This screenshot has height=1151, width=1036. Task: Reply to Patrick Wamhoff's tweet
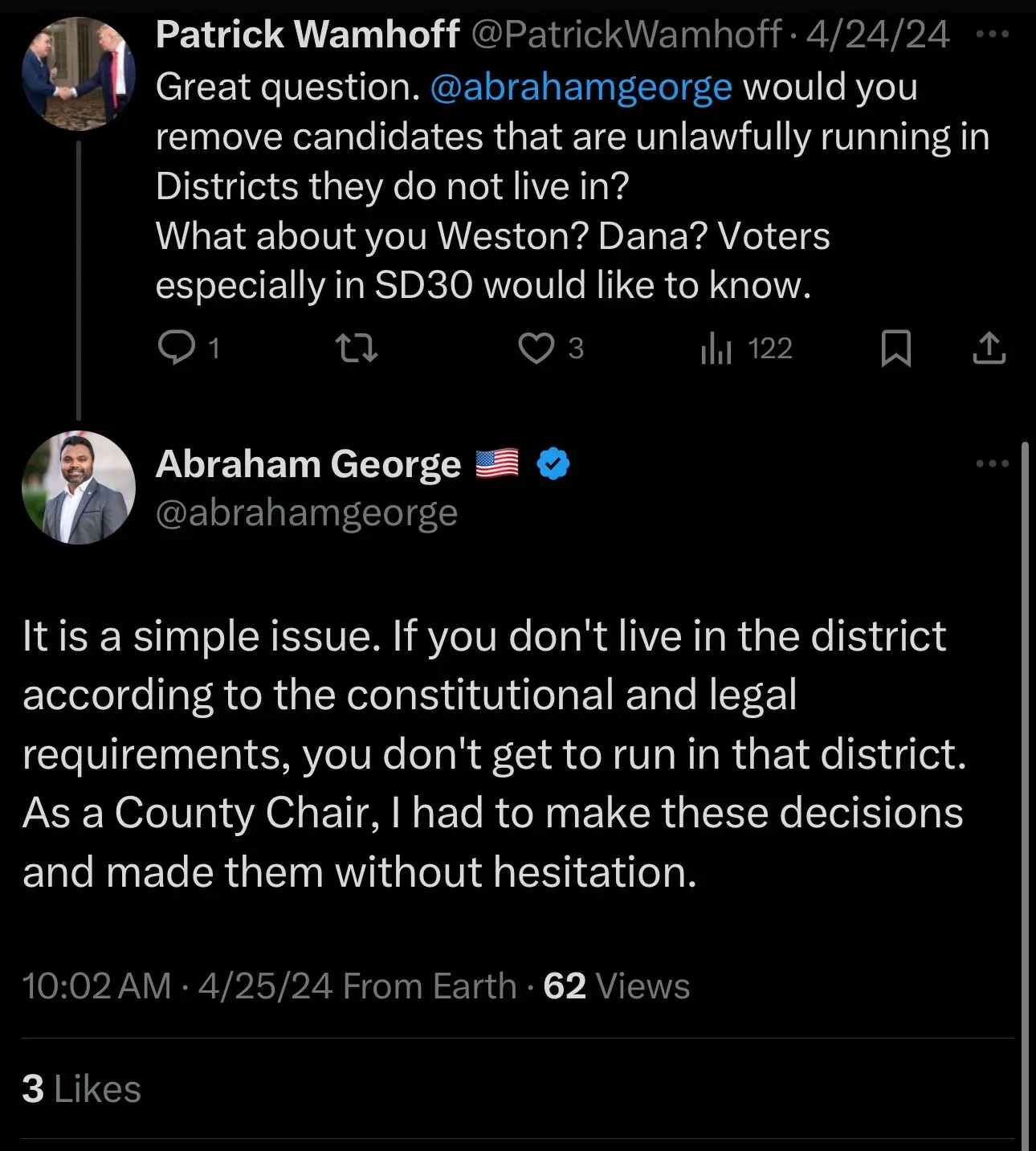[x=176, y=348]
